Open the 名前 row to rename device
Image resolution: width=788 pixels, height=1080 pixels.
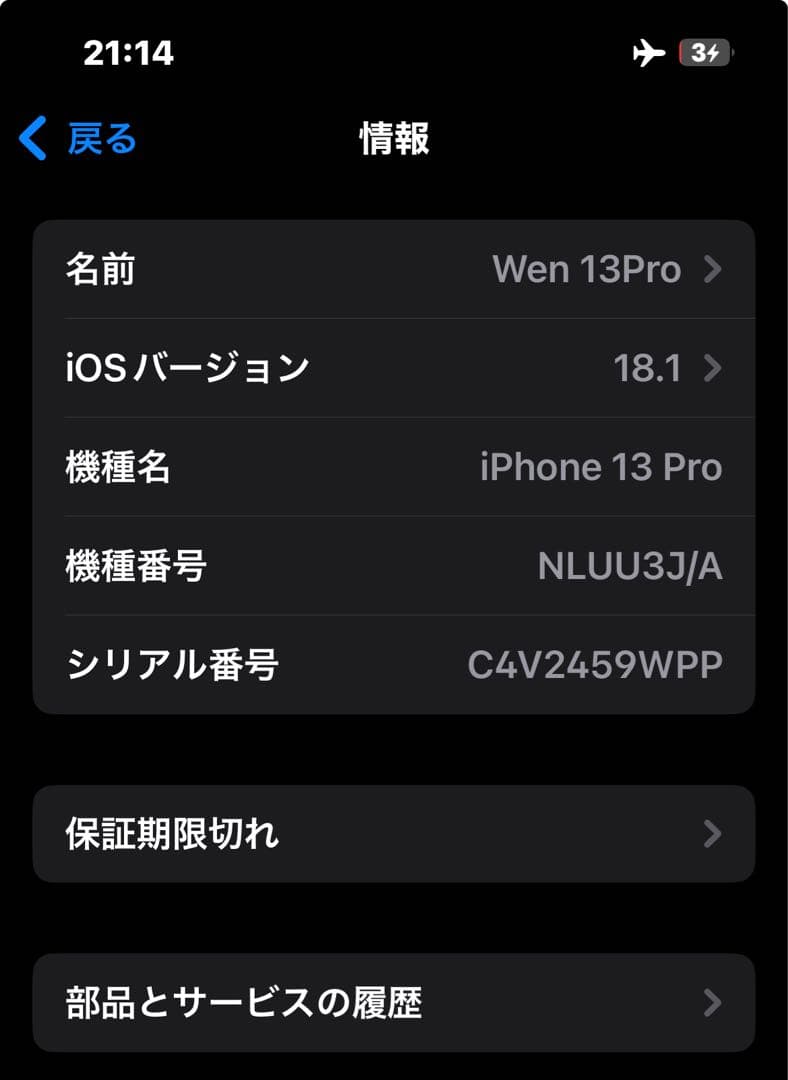pos(394,270)
